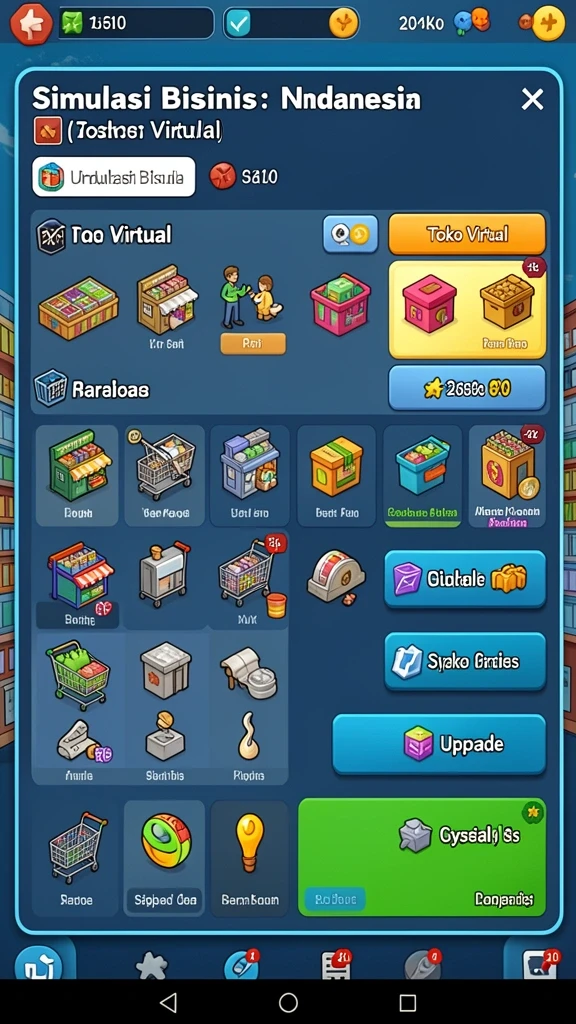Open the Spako Gmies button

click(x=464, y=661)
